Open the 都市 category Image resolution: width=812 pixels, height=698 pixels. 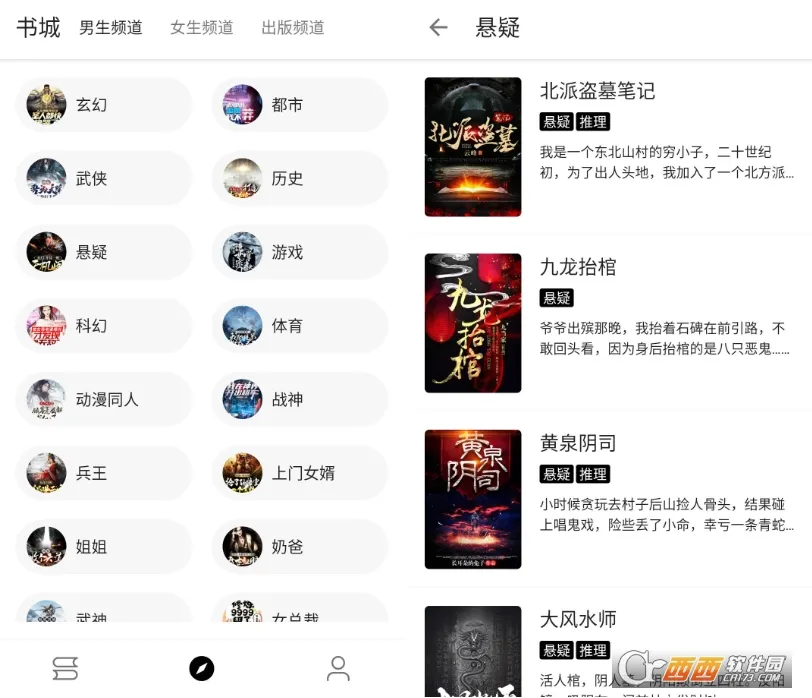click(x=299, y=105)
